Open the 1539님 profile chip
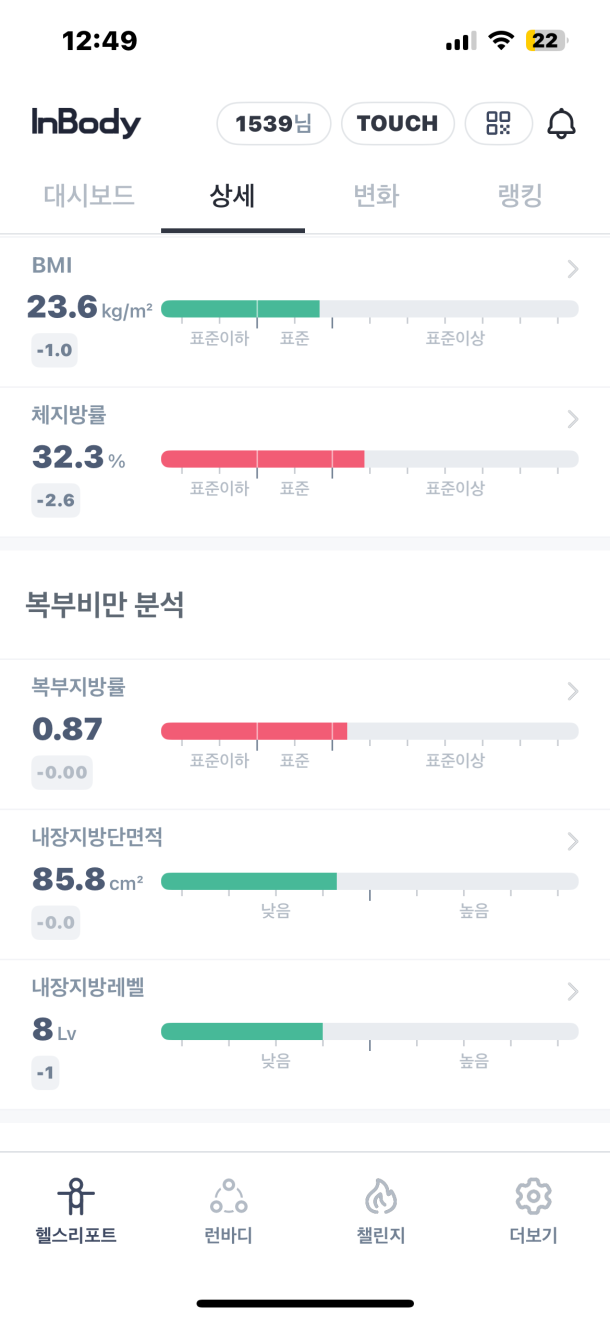This screenshot has width=610, height=1320. [x=273, y=124]
